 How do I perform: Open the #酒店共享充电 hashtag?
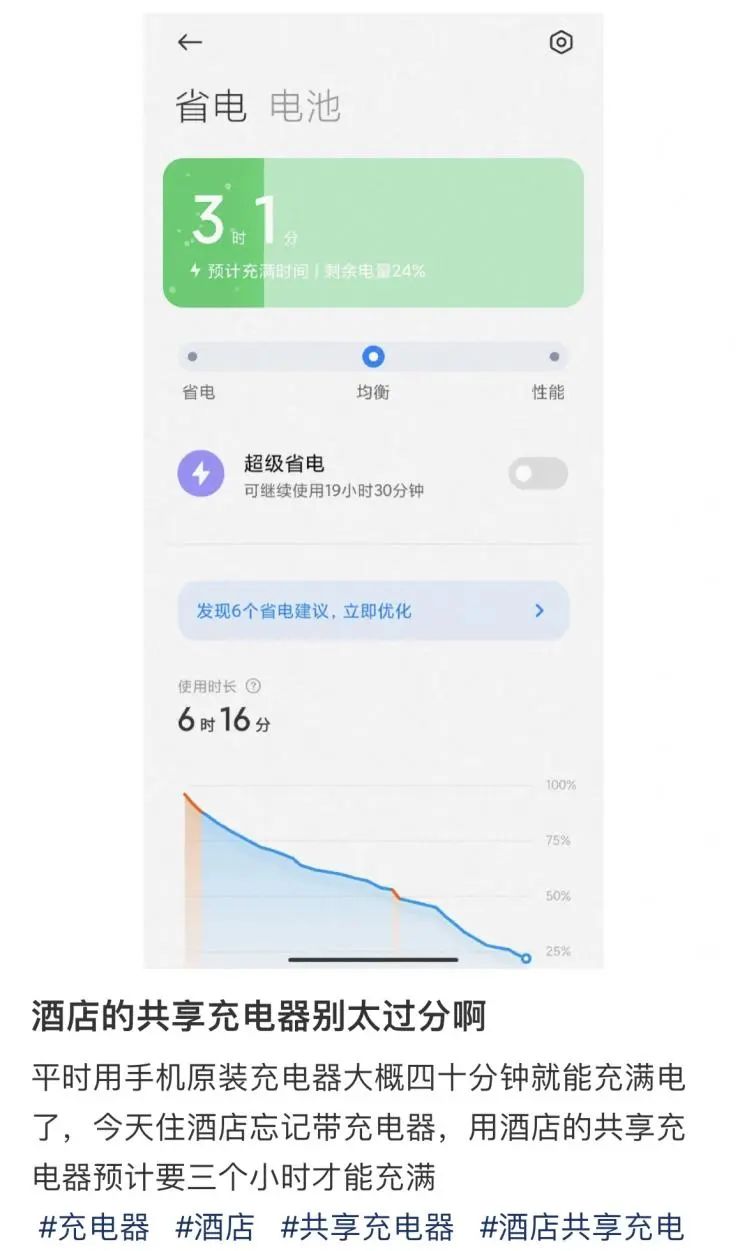pos(582,1226)
